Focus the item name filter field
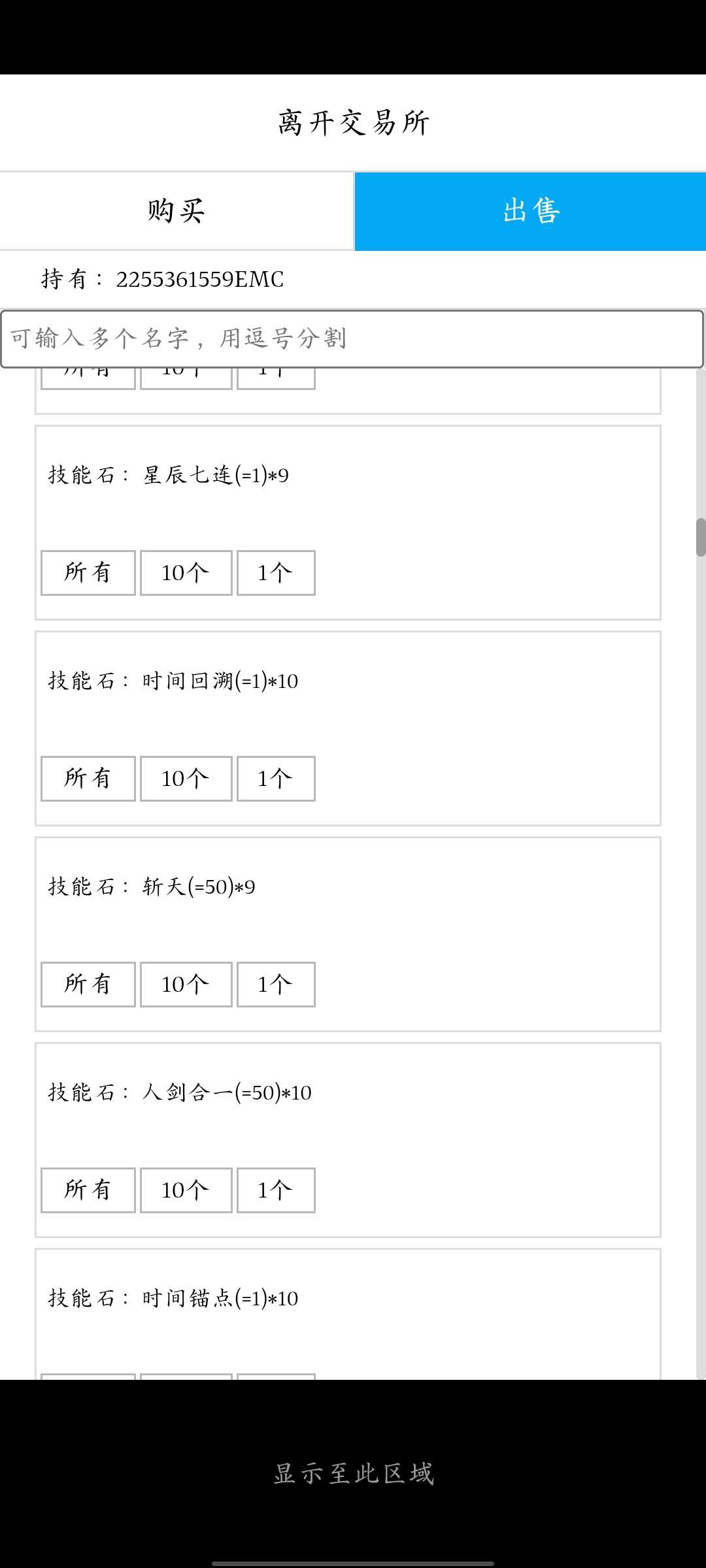Viewport: 706px width, 1568px height. pos(352,338)
